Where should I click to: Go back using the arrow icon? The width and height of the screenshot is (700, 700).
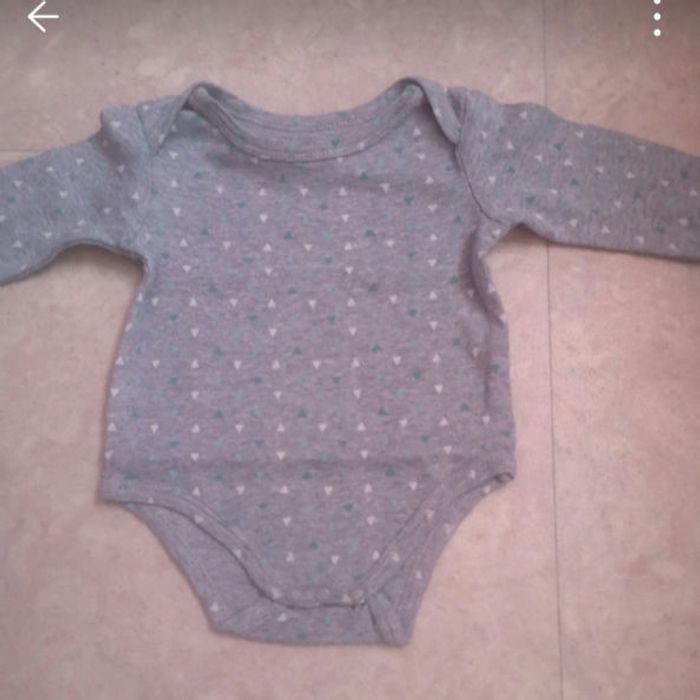[42, 17]
